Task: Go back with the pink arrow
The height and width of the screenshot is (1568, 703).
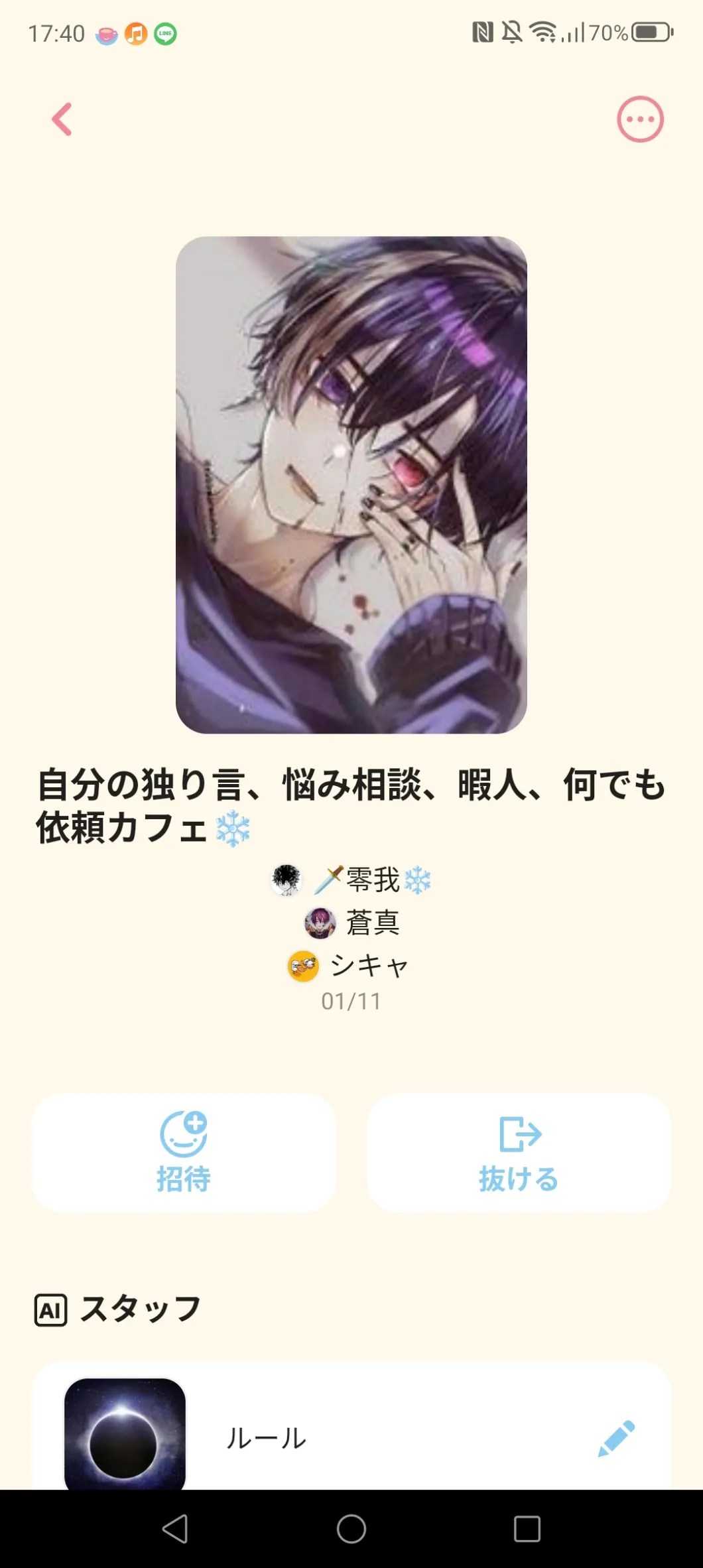Action: point(62,119)
